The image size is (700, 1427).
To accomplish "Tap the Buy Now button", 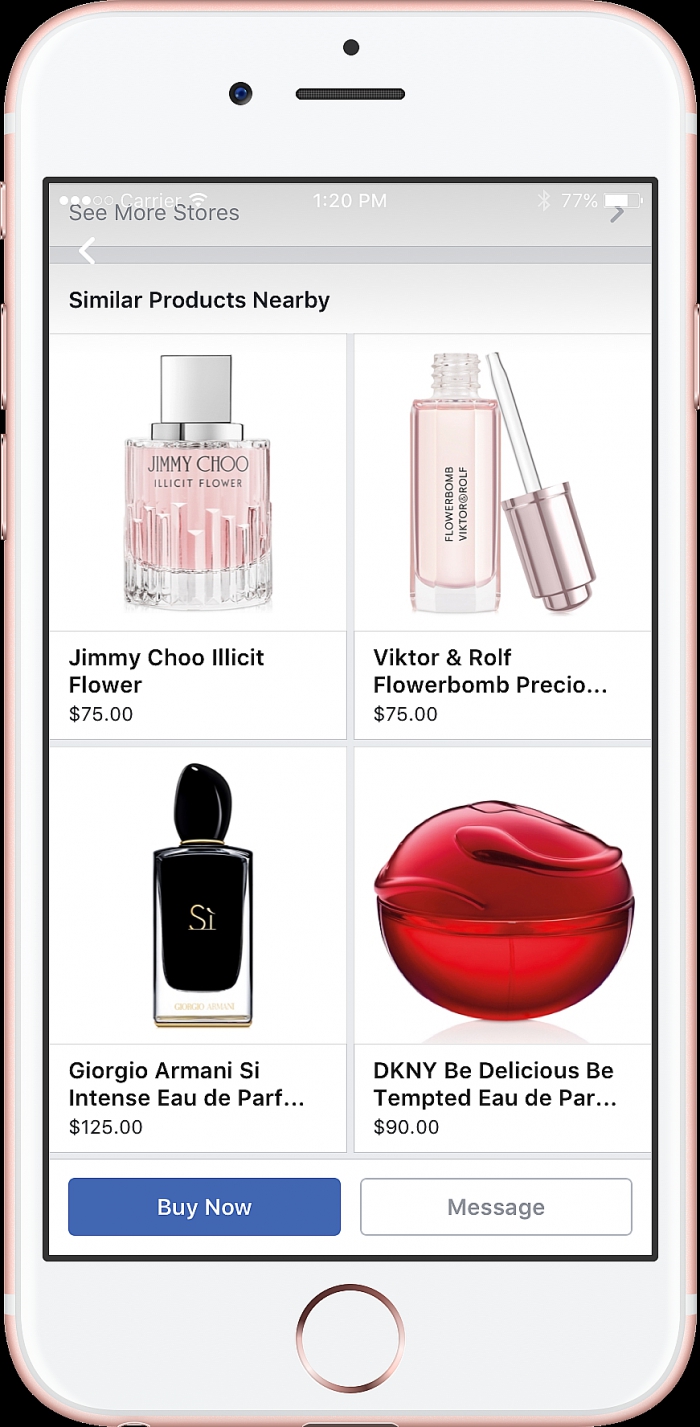I will click(x=204, y=1206).
